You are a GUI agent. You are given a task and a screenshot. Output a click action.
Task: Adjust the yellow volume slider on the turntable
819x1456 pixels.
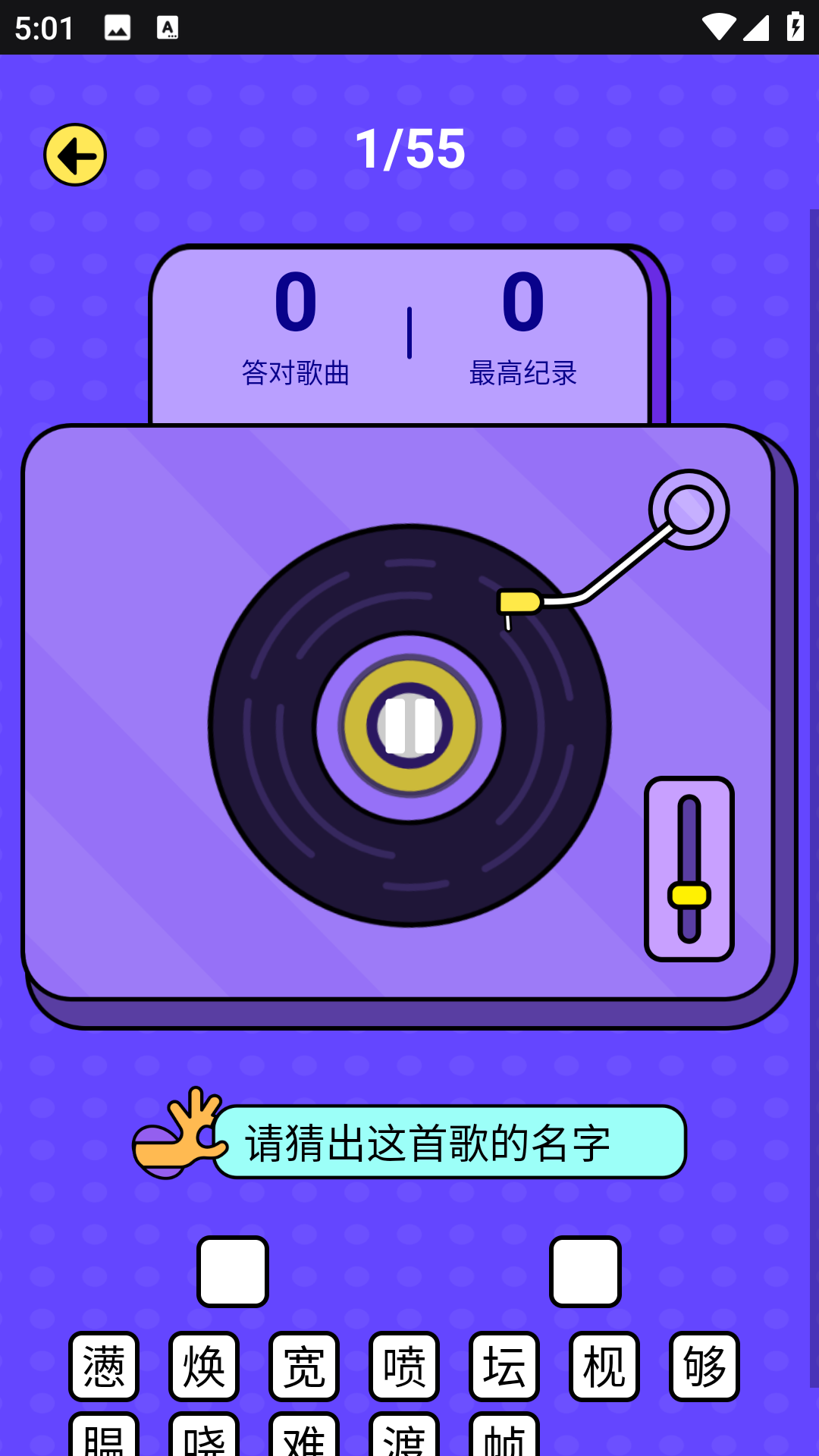[689, 895]
